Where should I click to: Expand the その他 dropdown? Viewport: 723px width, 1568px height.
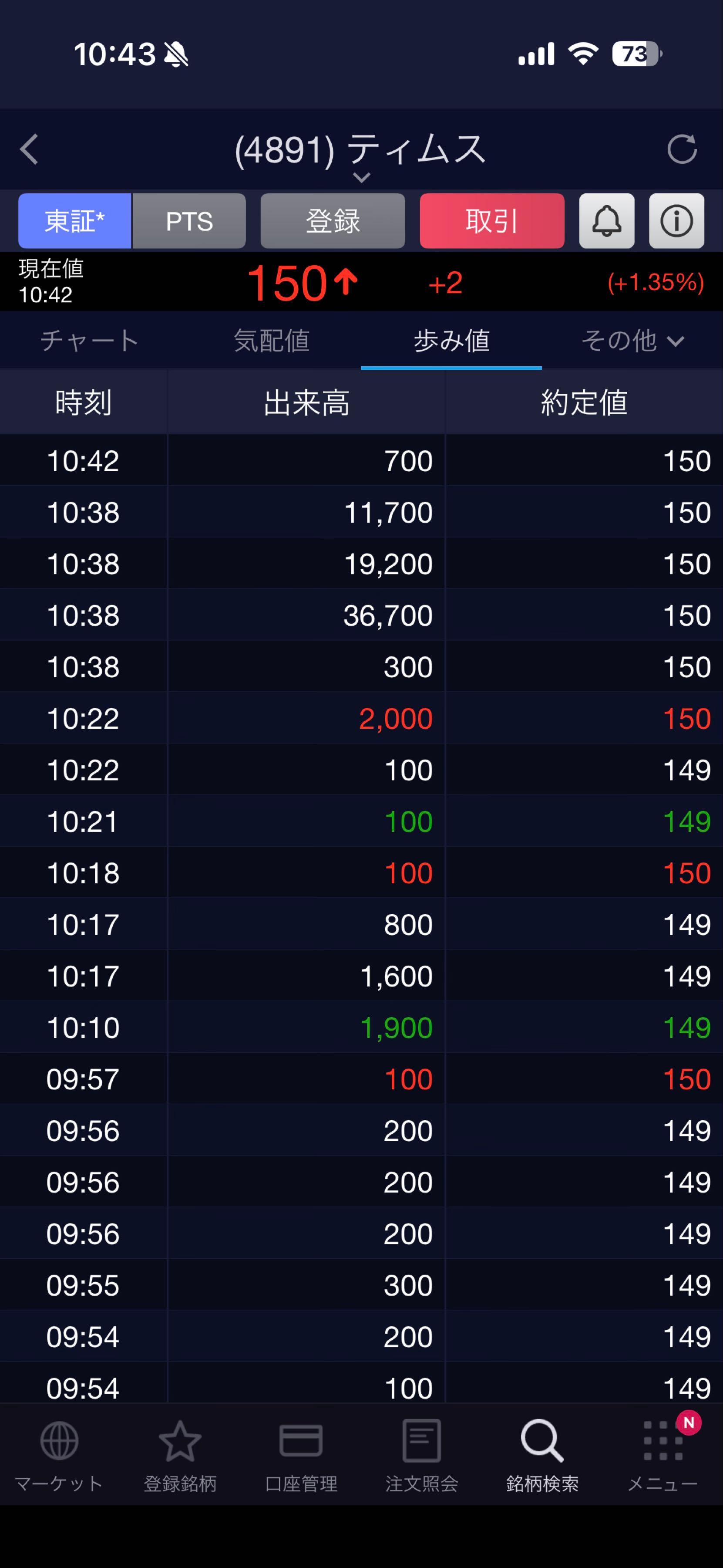coord(632,340)
